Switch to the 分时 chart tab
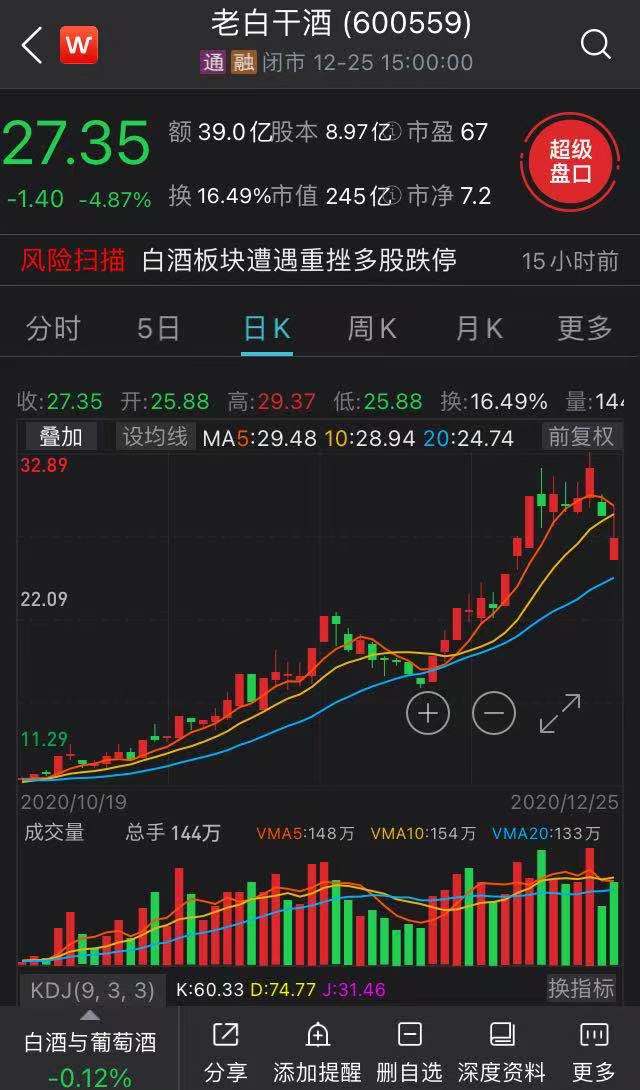640x1090 pixels. coord(54,328)
